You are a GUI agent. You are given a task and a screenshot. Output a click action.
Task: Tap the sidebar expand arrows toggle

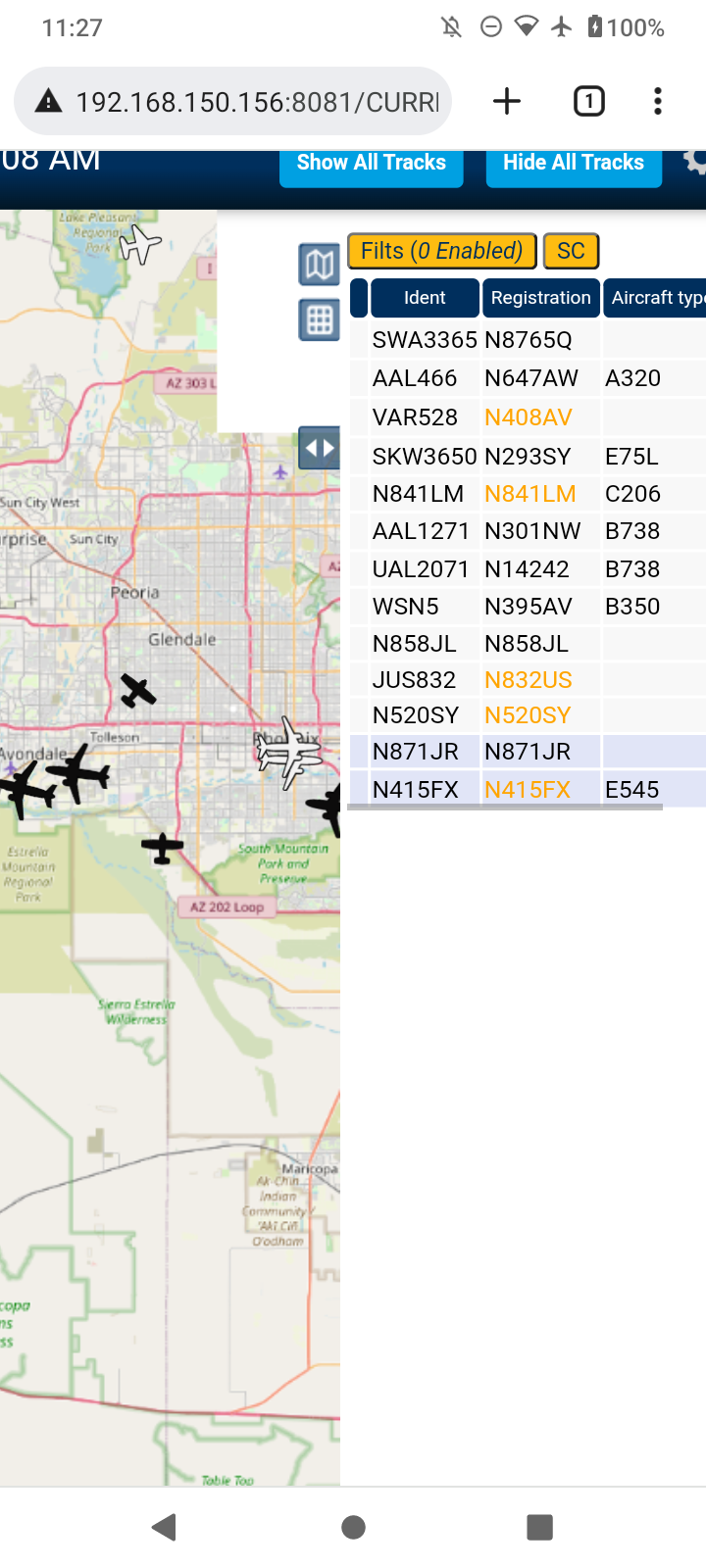click(320, 449)
